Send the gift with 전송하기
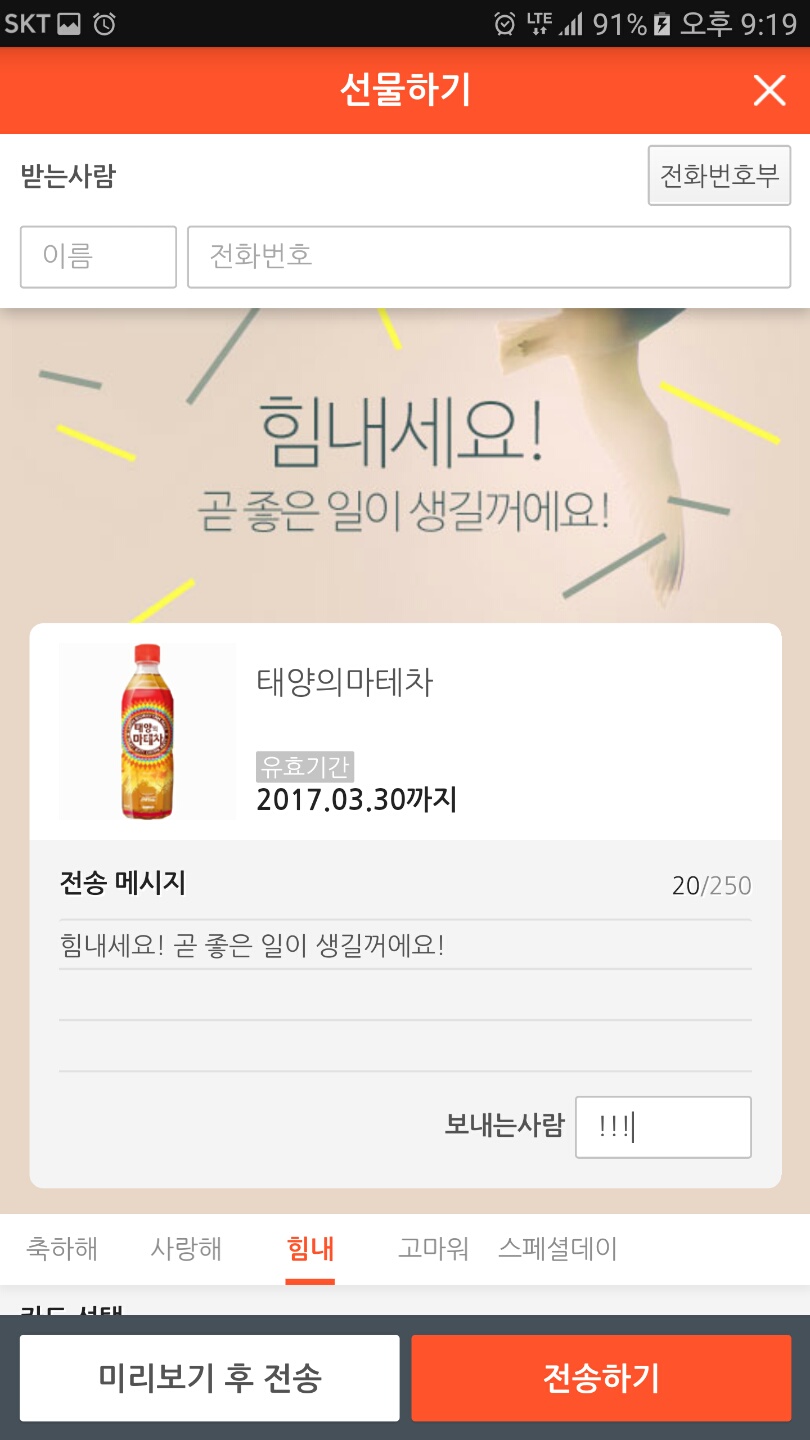Image resolution: width=810 pixels, height=1440 pixels. point(601,1378)
